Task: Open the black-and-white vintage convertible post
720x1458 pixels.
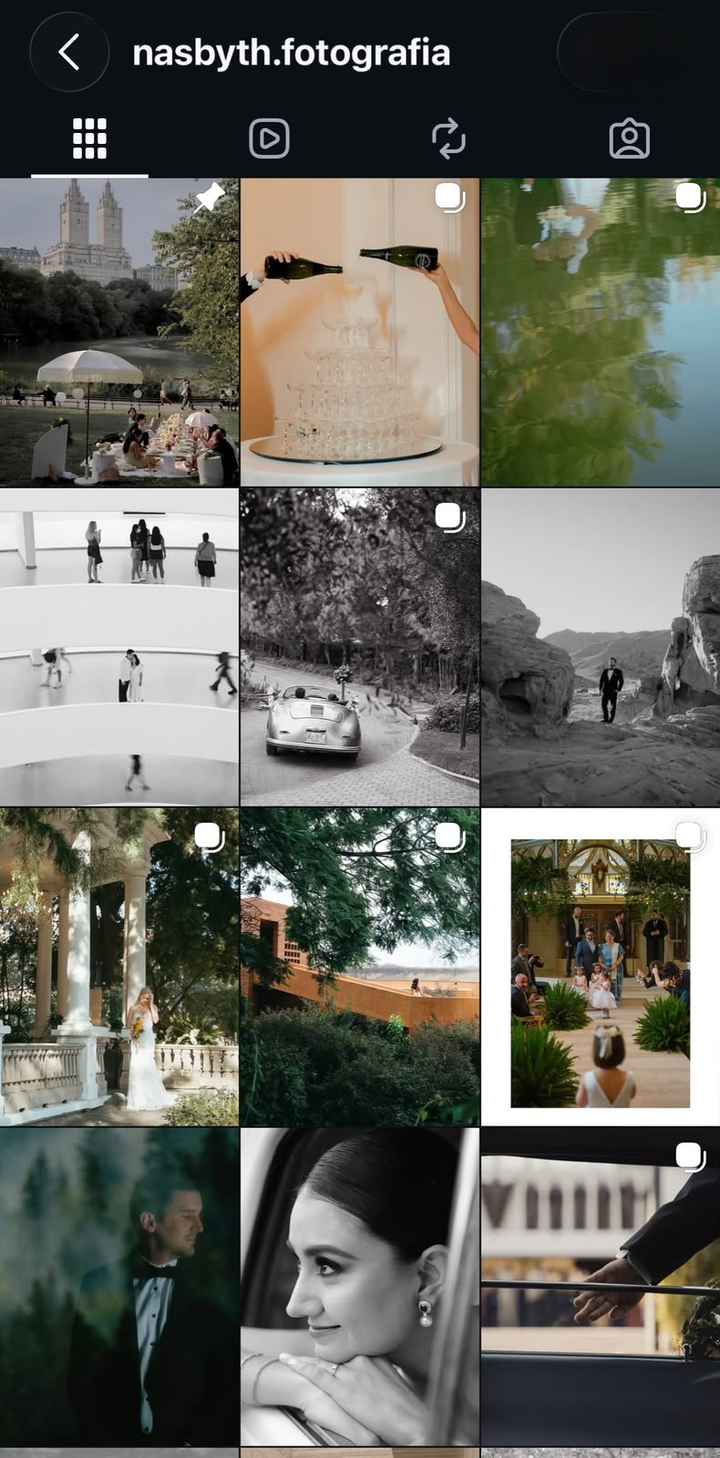Action: (360, 647)
